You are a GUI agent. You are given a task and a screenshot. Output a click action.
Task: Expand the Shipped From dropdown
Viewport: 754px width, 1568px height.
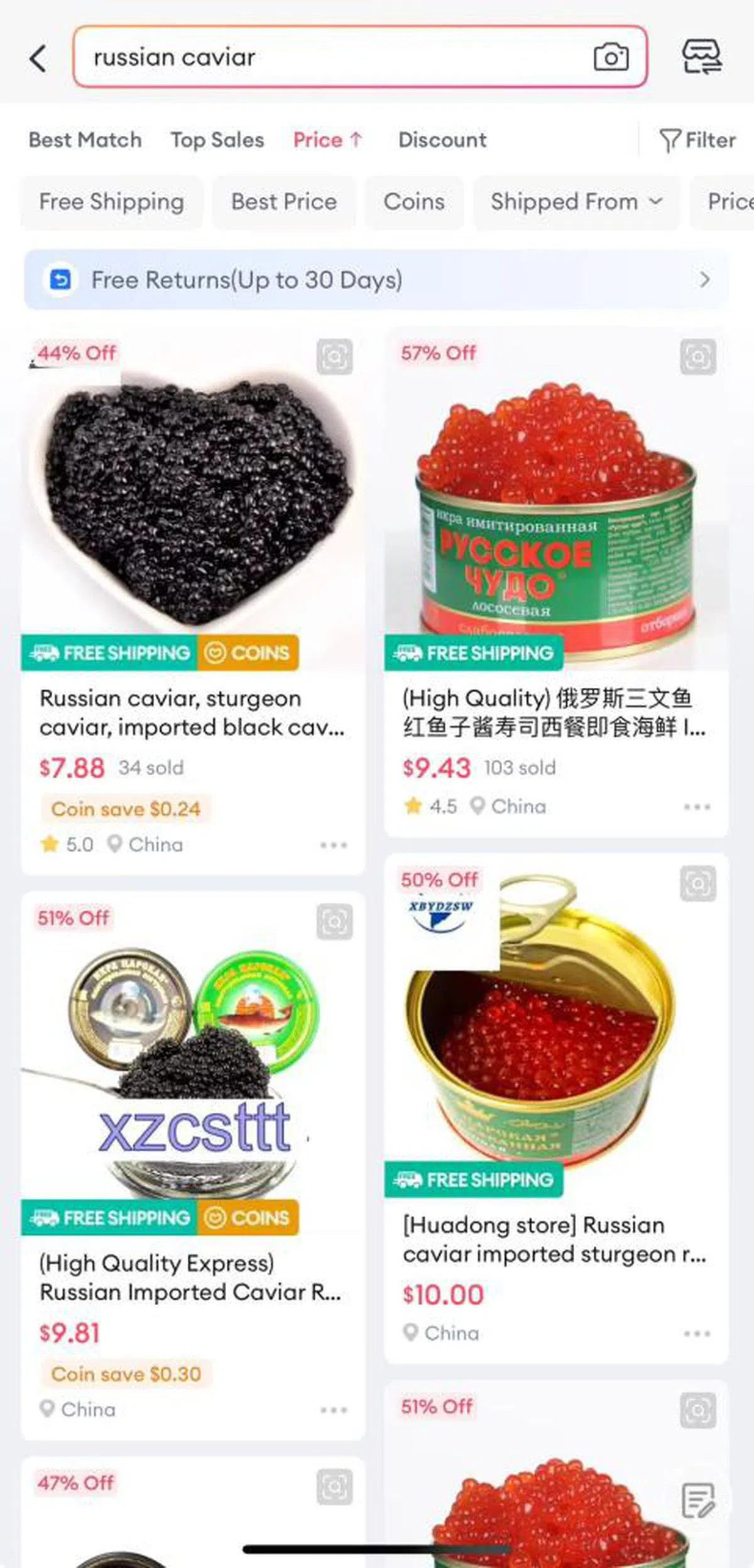576,202
